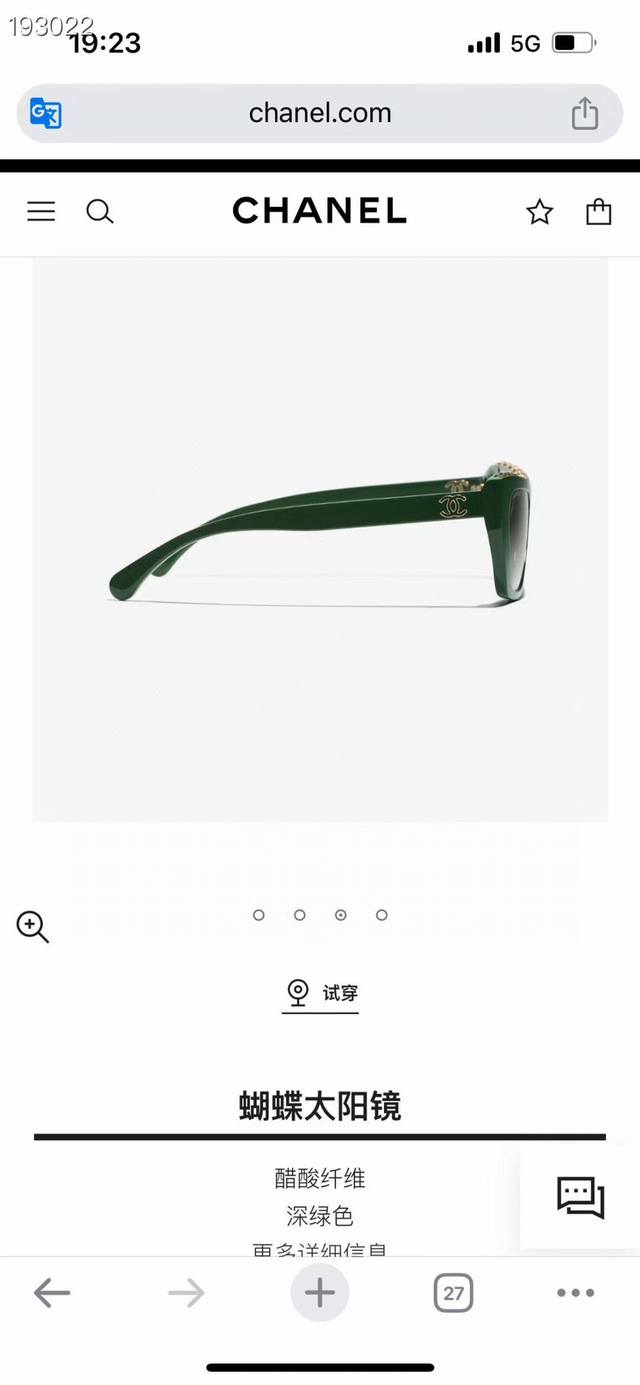Translate the page with the translate icon
640x1385 pixels.
(46, 113)
